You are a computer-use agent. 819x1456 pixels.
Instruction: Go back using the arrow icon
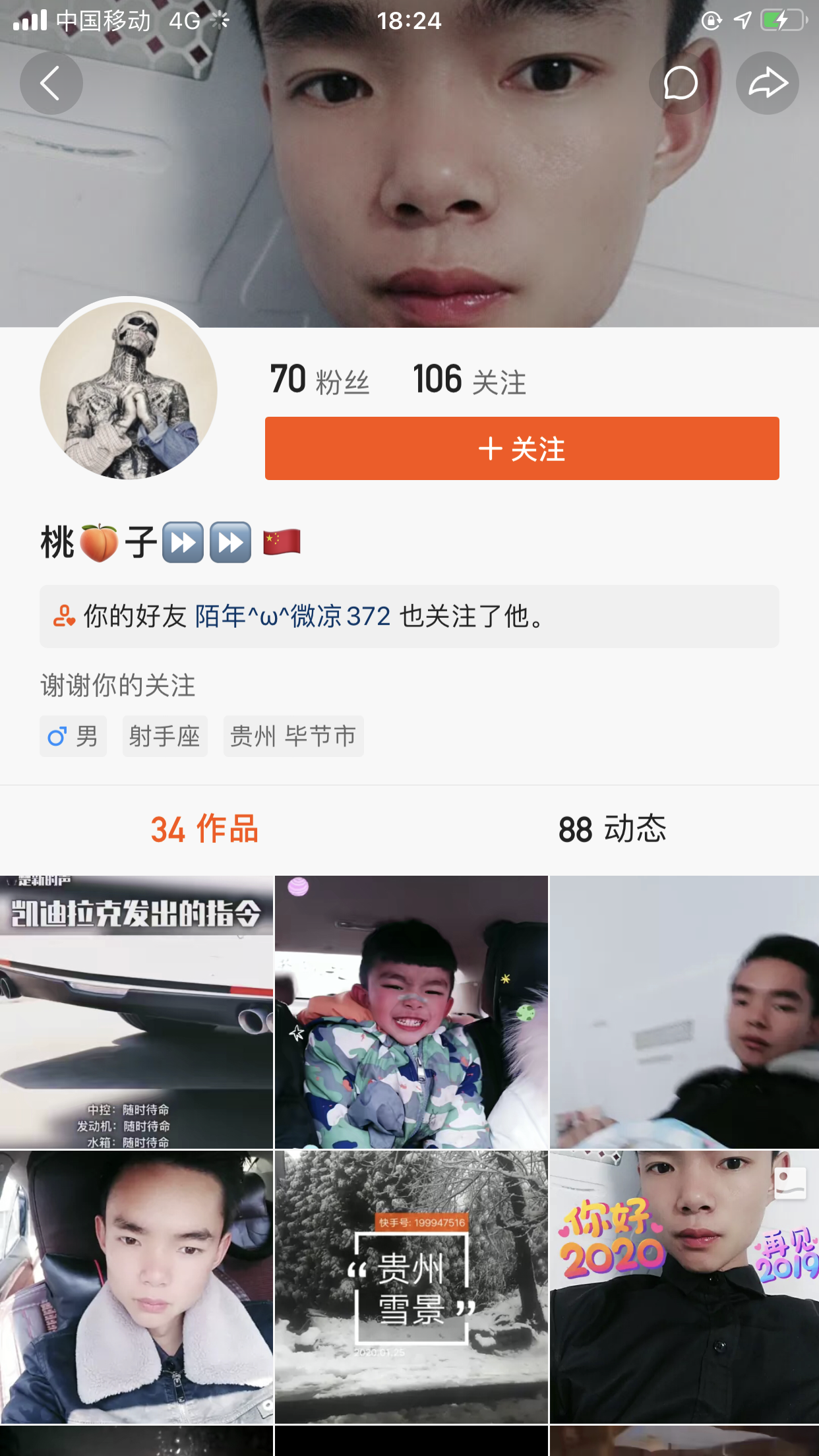pos(51,83)
